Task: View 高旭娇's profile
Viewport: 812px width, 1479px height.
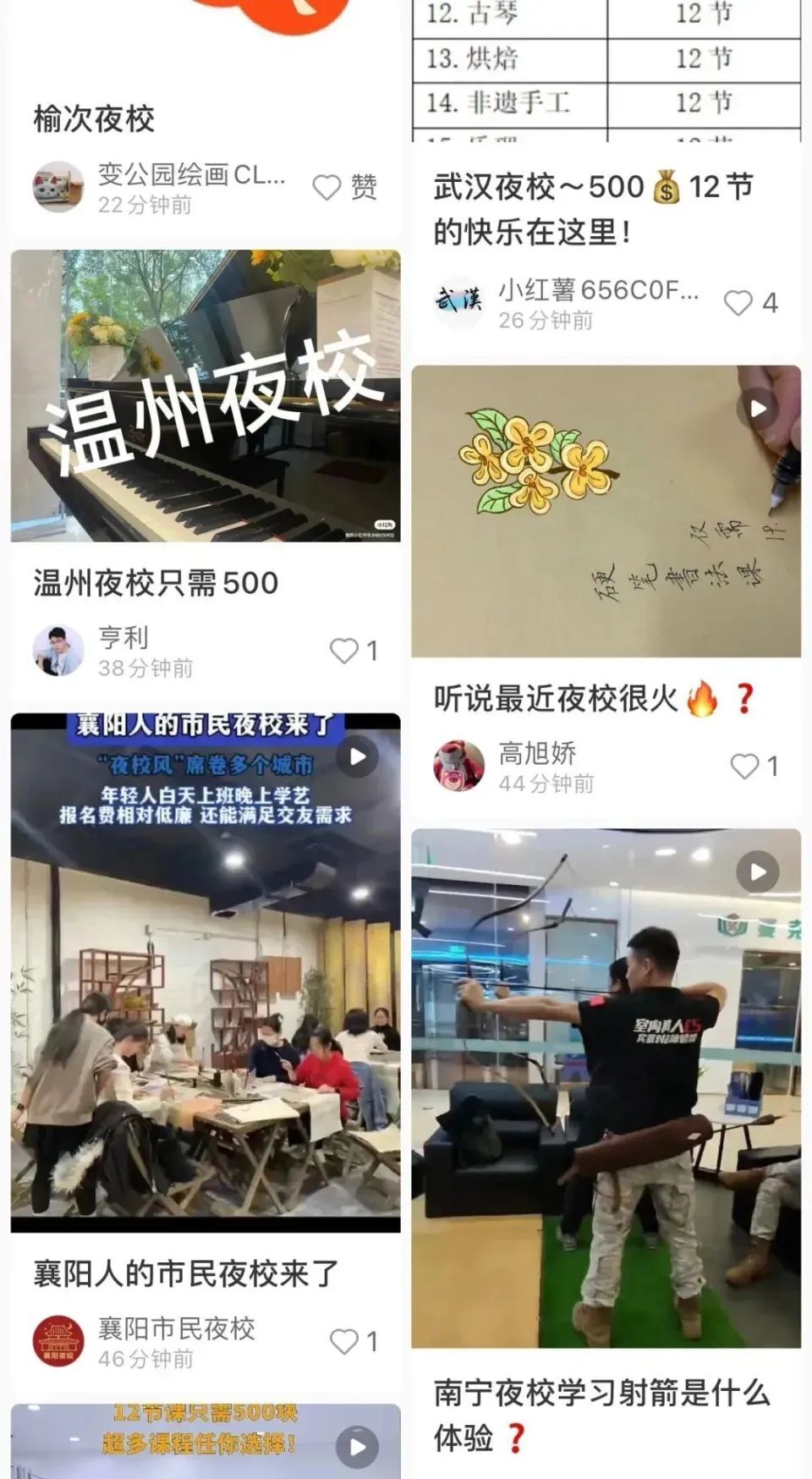Action: pyautogui.click(x=458, y=767)
